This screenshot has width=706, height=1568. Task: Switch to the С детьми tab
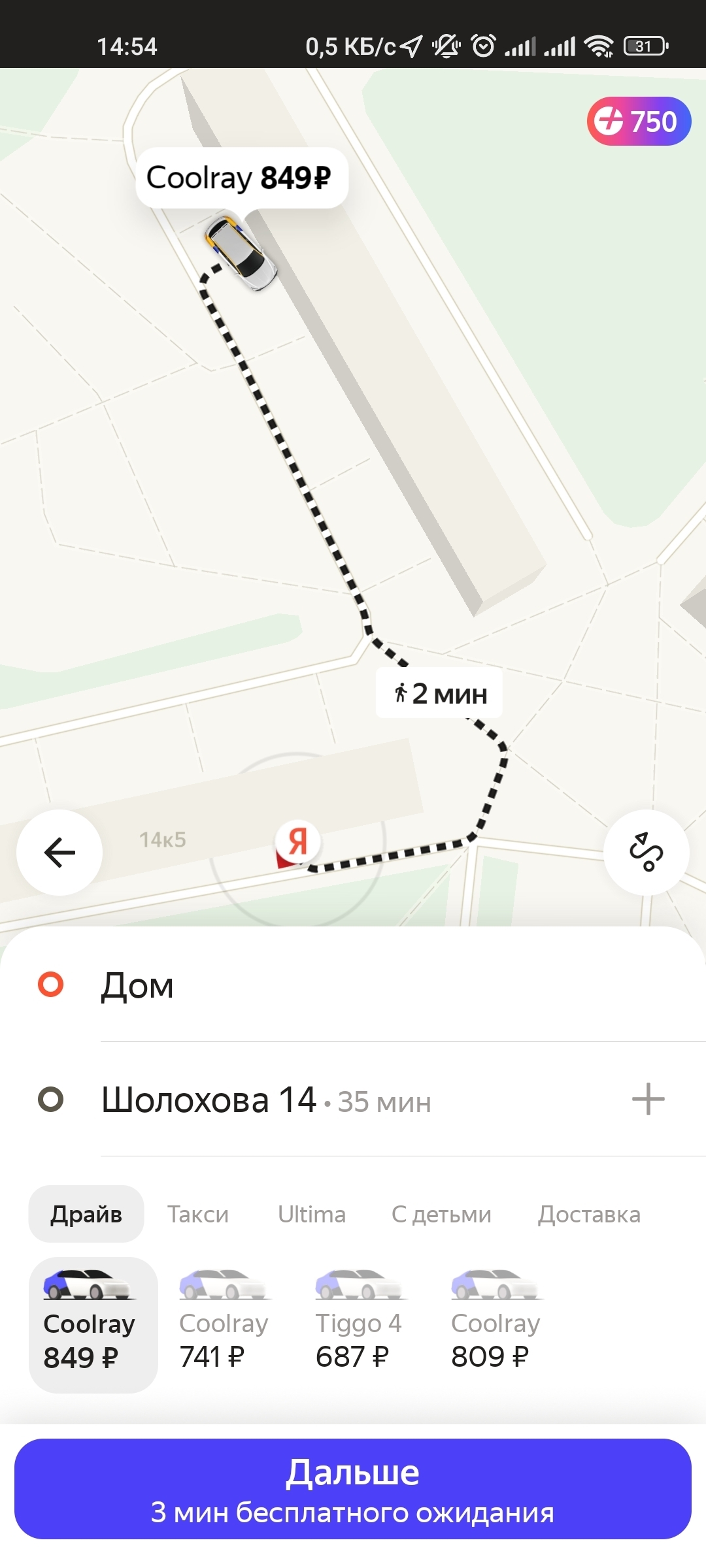click(441, 1214)
